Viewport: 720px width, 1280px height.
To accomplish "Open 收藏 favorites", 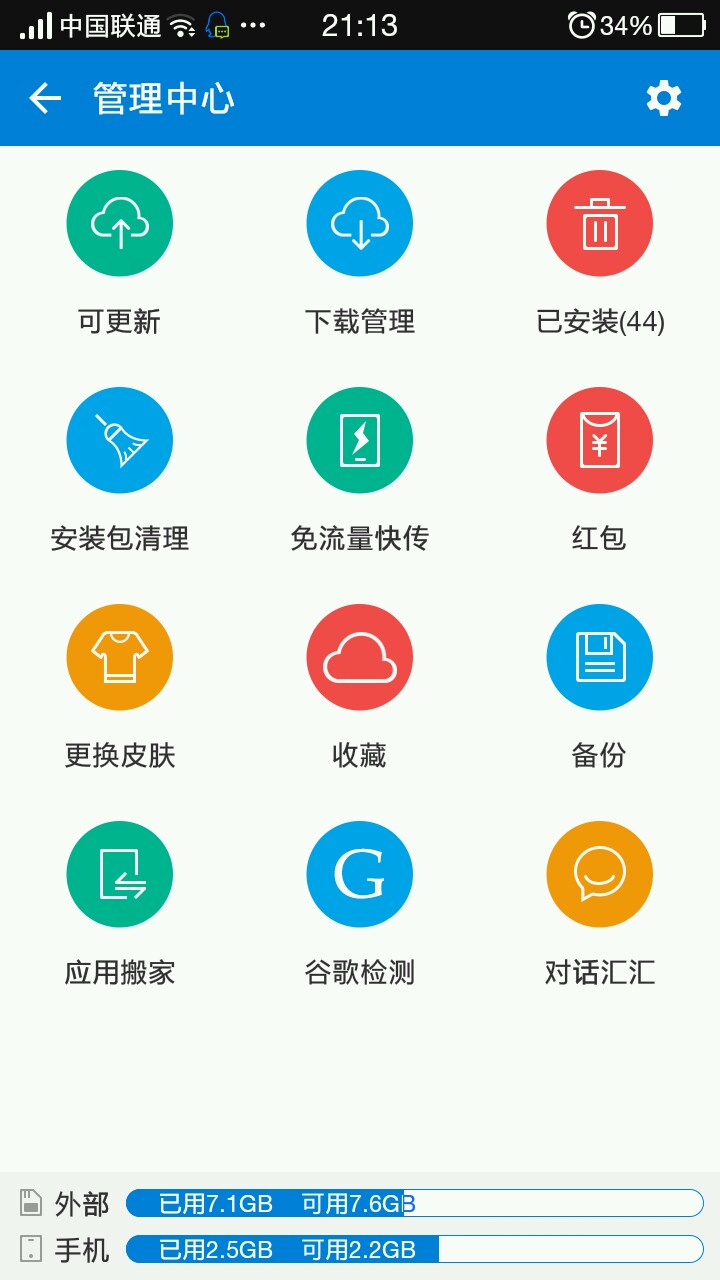I will (x=360, y=657).
